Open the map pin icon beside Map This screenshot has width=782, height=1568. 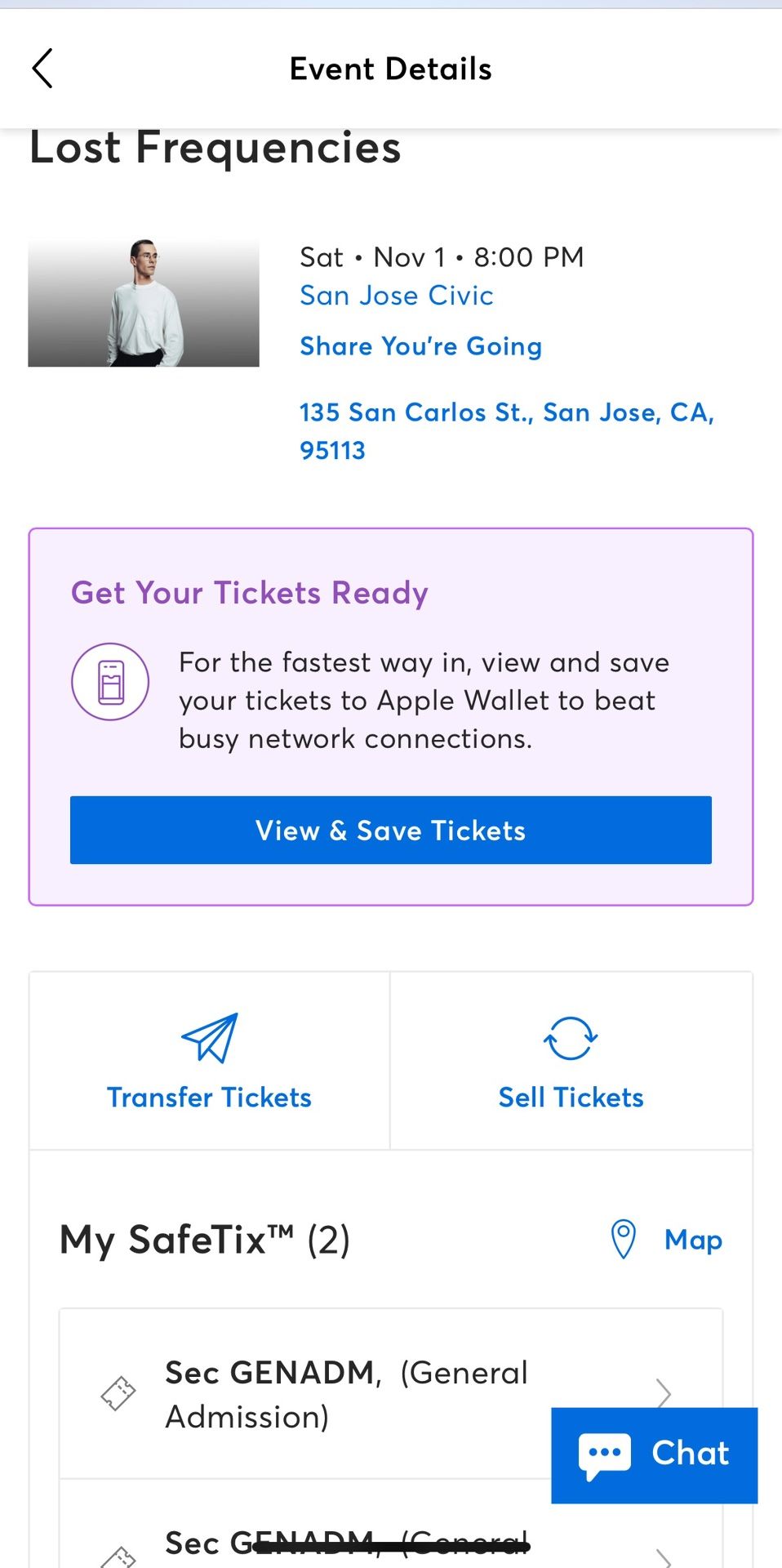click(x=624, y=1239)
